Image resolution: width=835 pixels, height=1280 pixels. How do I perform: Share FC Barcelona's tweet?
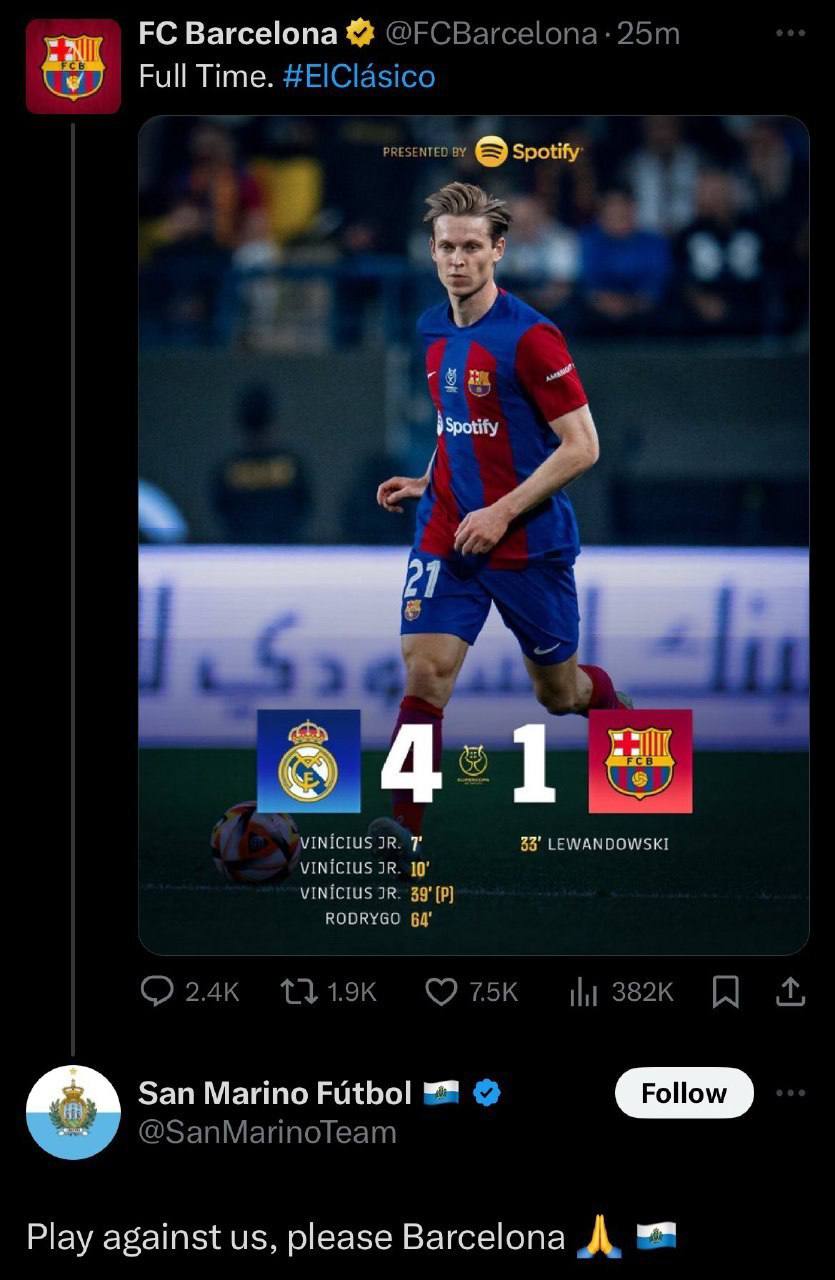coord(790,991)
